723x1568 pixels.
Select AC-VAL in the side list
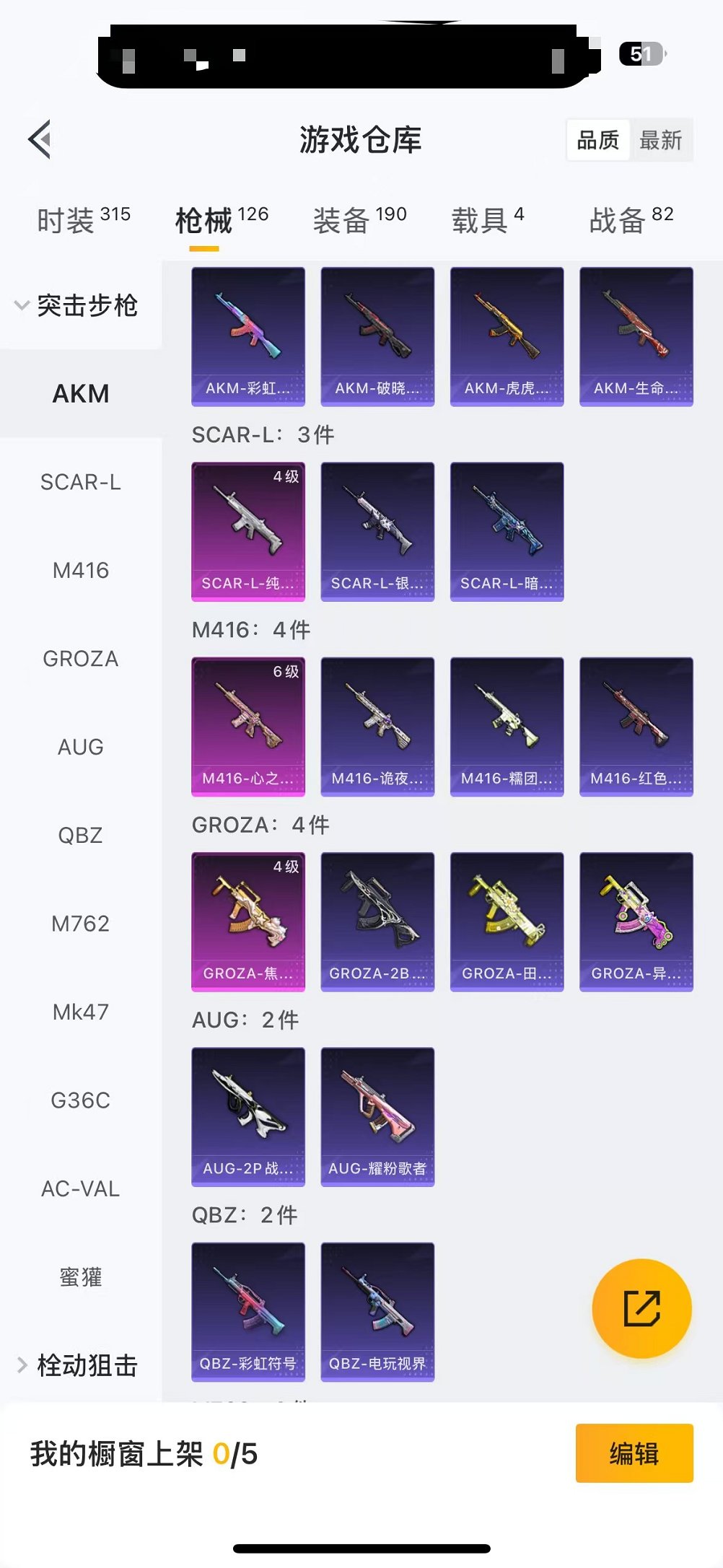point(81,1188)
